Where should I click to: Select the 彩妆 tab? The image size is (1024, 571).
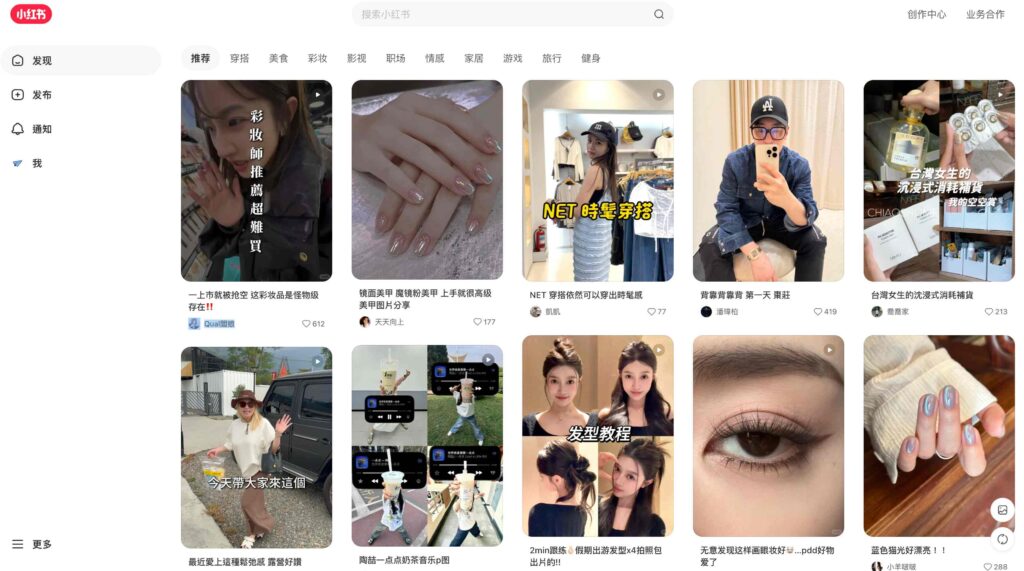tap(317, 58)
